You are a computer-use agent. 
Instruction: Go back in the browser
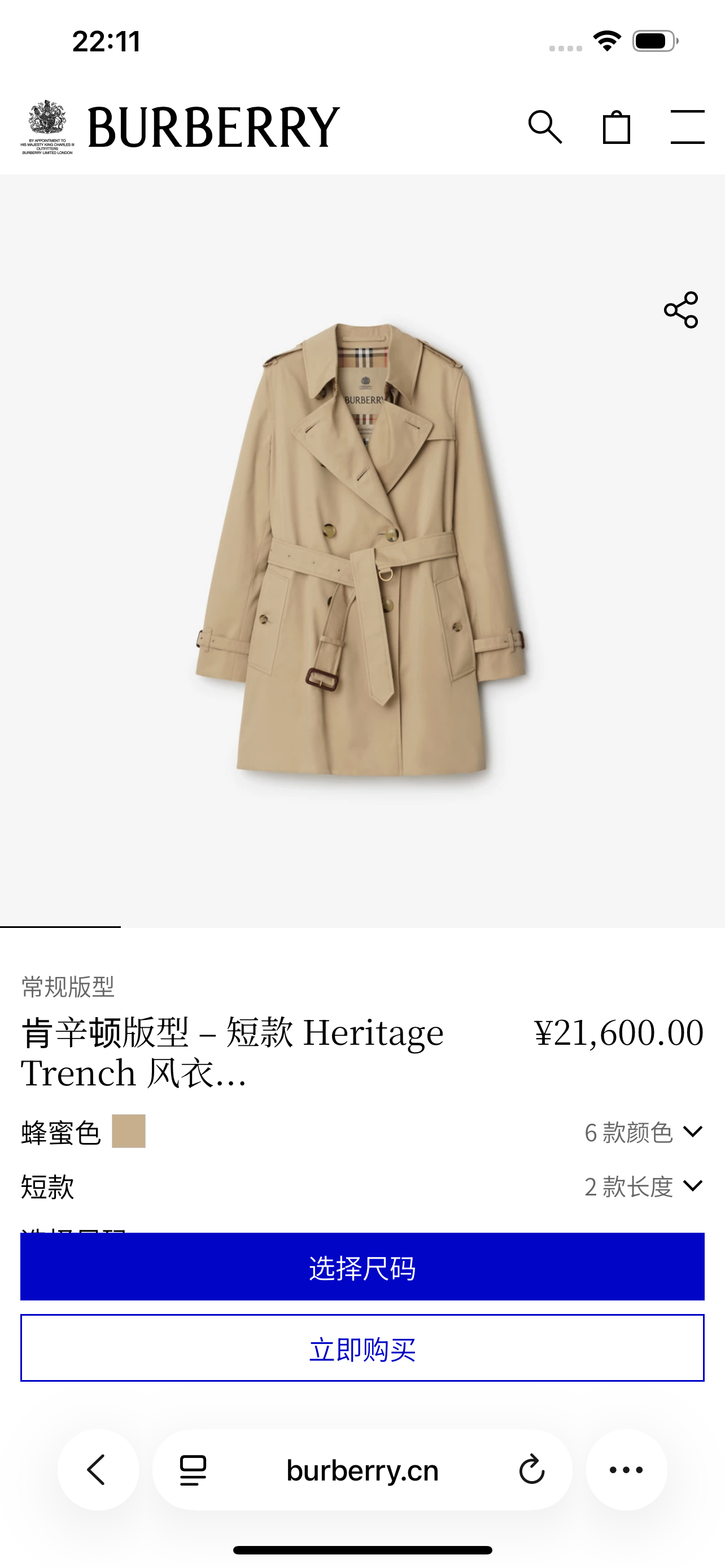[x=97, y=1470]
